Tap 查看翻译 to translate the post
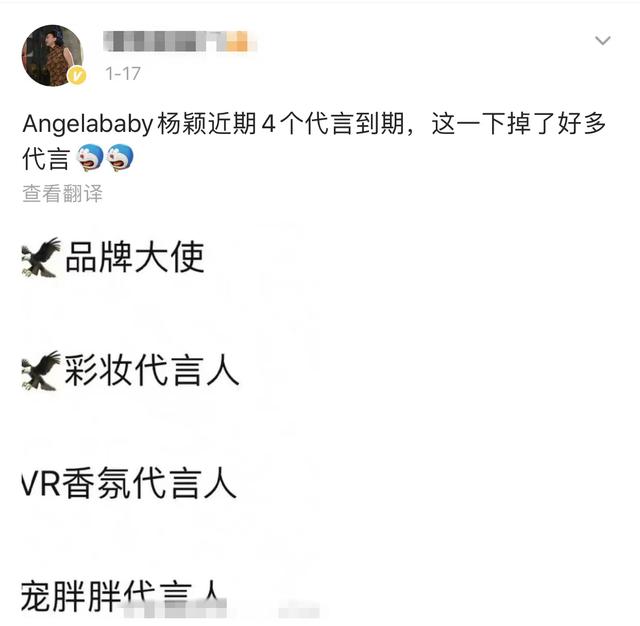The height and width of the screenshot is (626, 640). (x=62, y=194)
